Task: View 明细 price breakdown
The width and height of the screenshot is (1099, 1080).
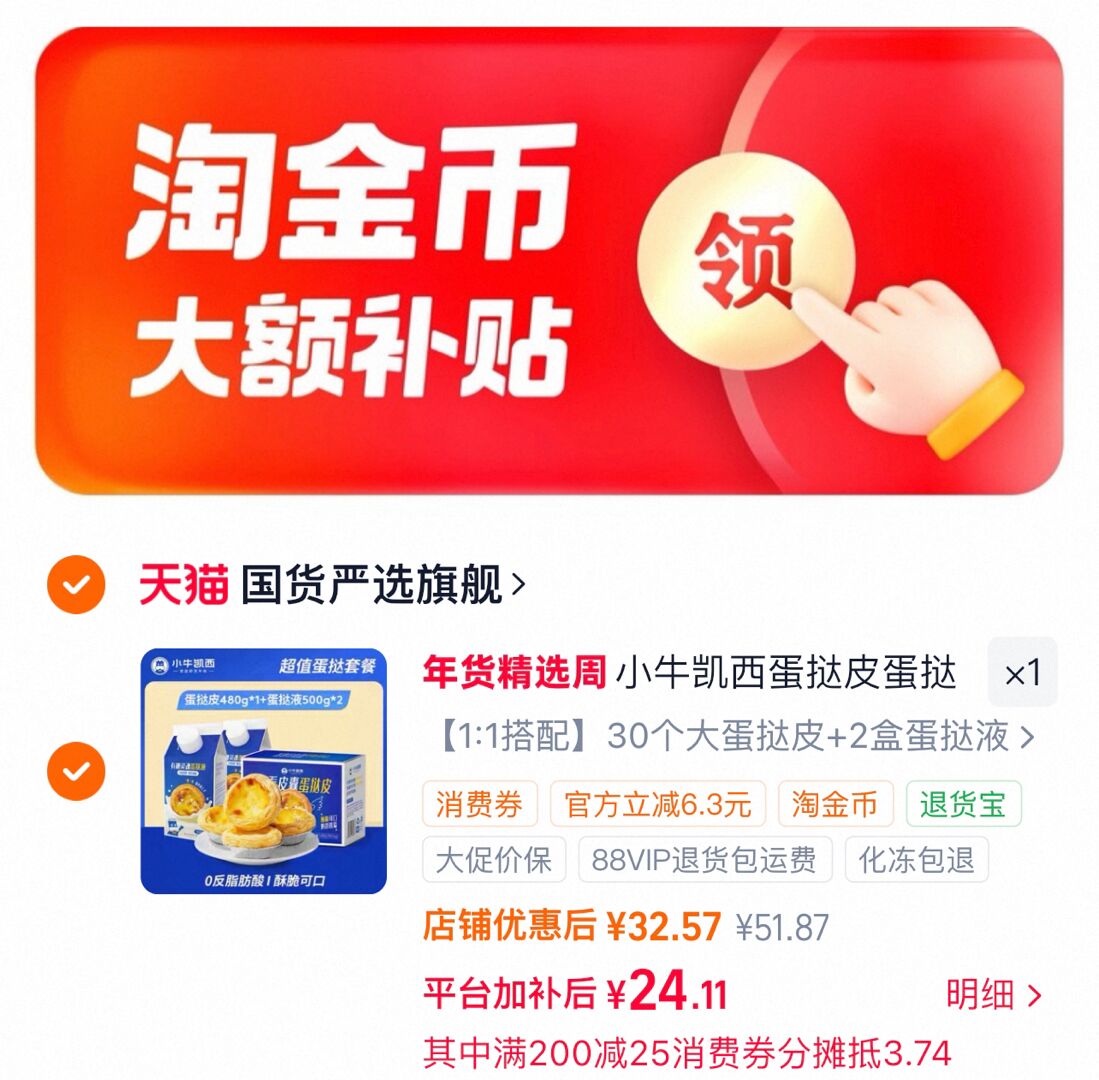Action: [x=993, y=995]
